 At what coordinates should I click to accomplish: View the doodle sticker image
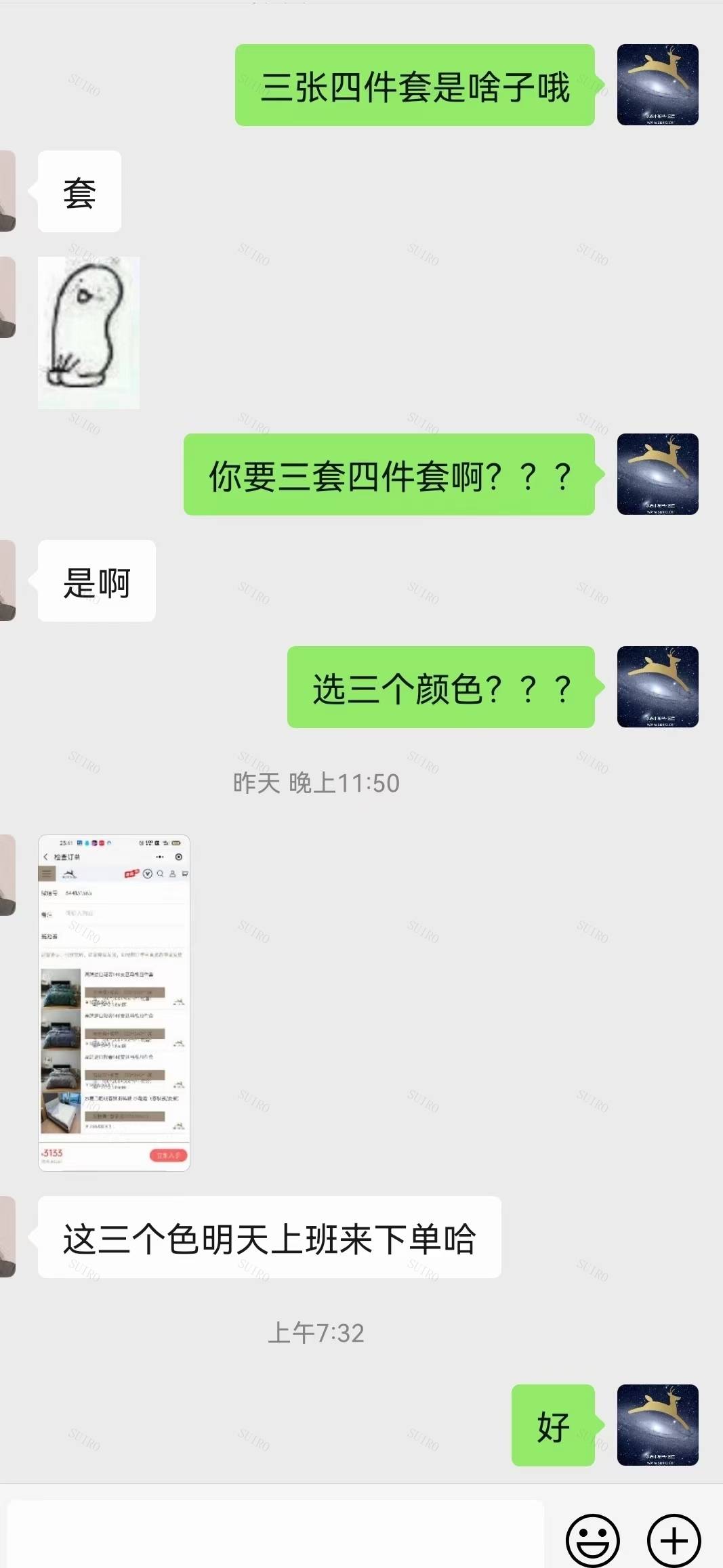89,333
